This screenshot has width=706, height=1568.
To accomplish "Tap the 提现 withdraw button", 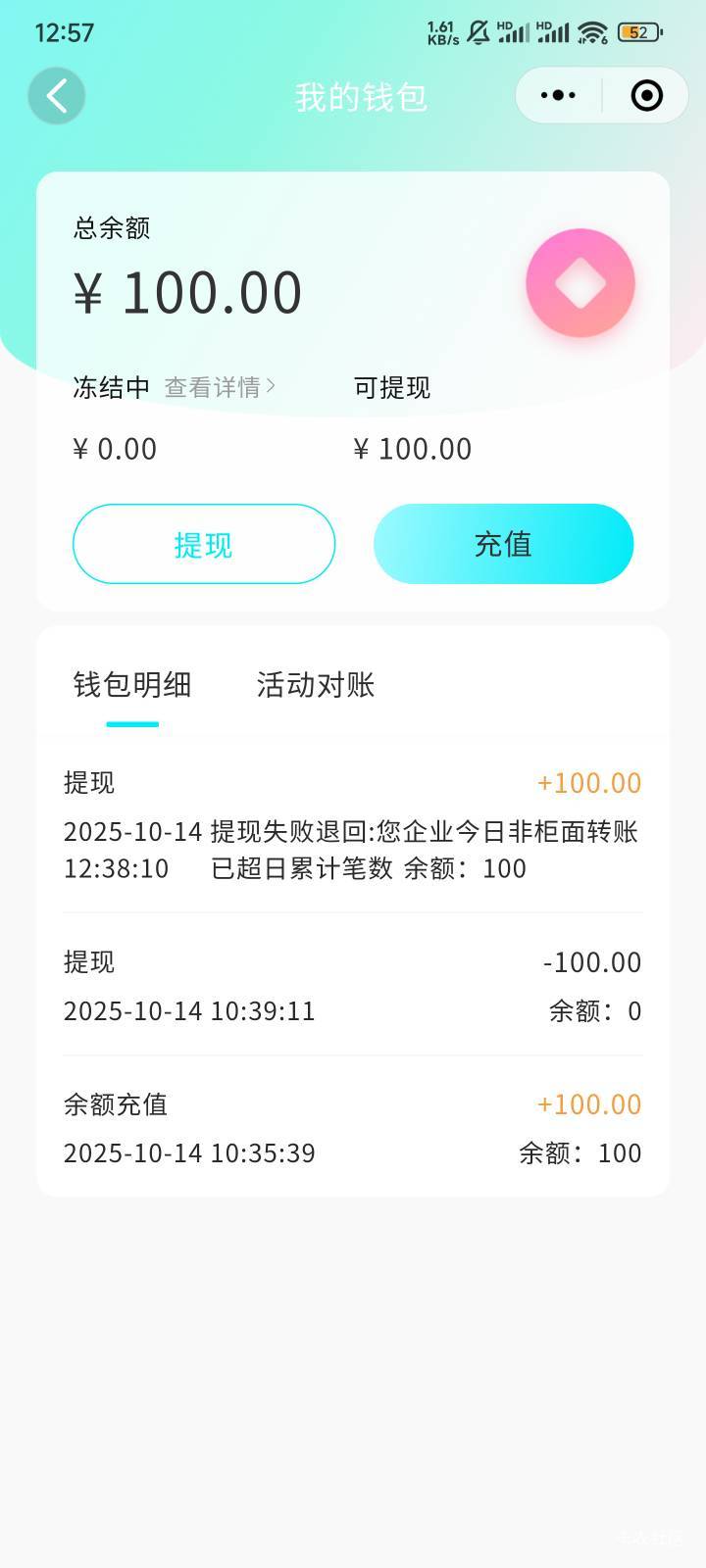I will click(x=204, y=544).
